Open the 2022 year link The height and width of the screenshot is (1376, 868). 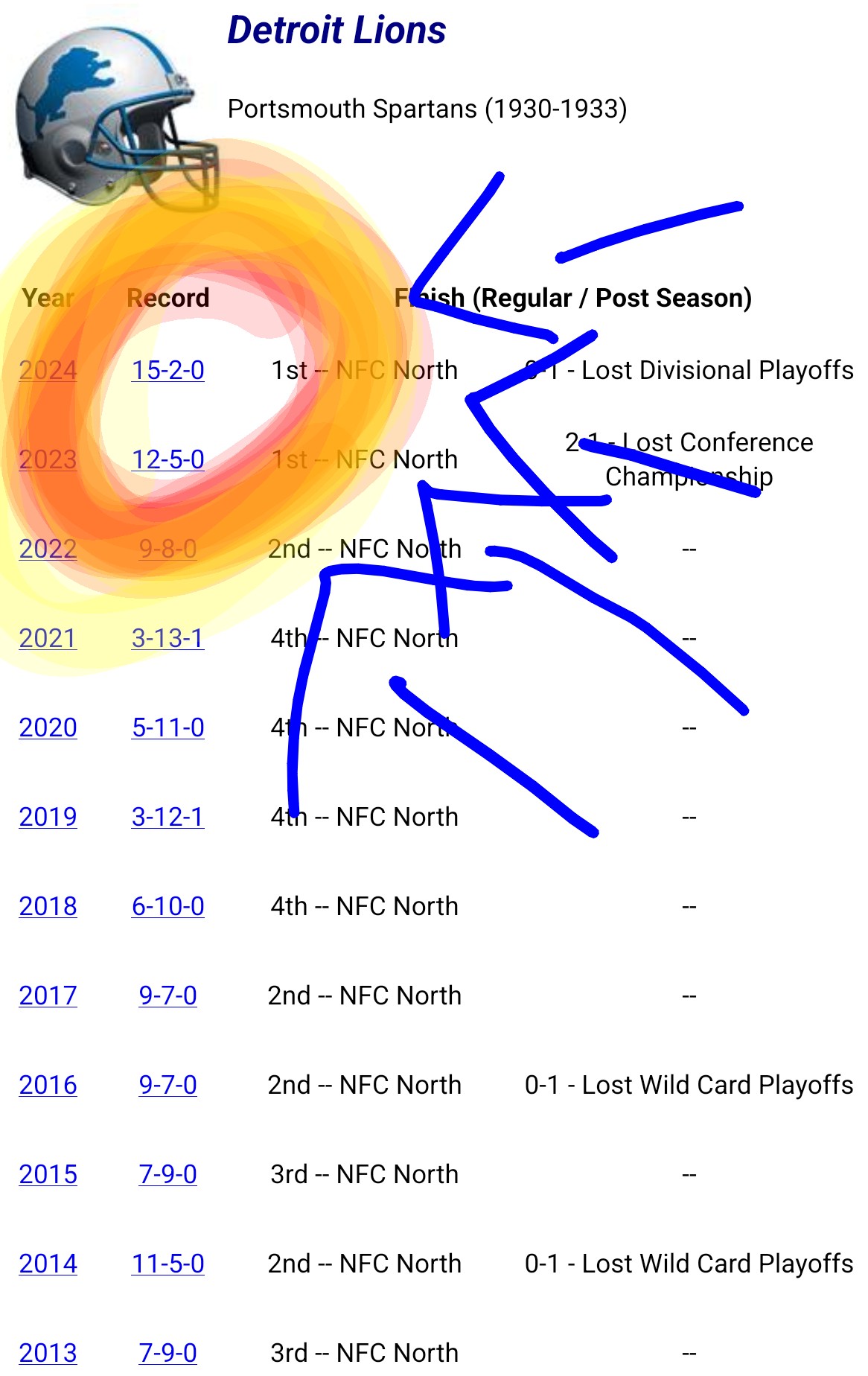pos(48,549)
